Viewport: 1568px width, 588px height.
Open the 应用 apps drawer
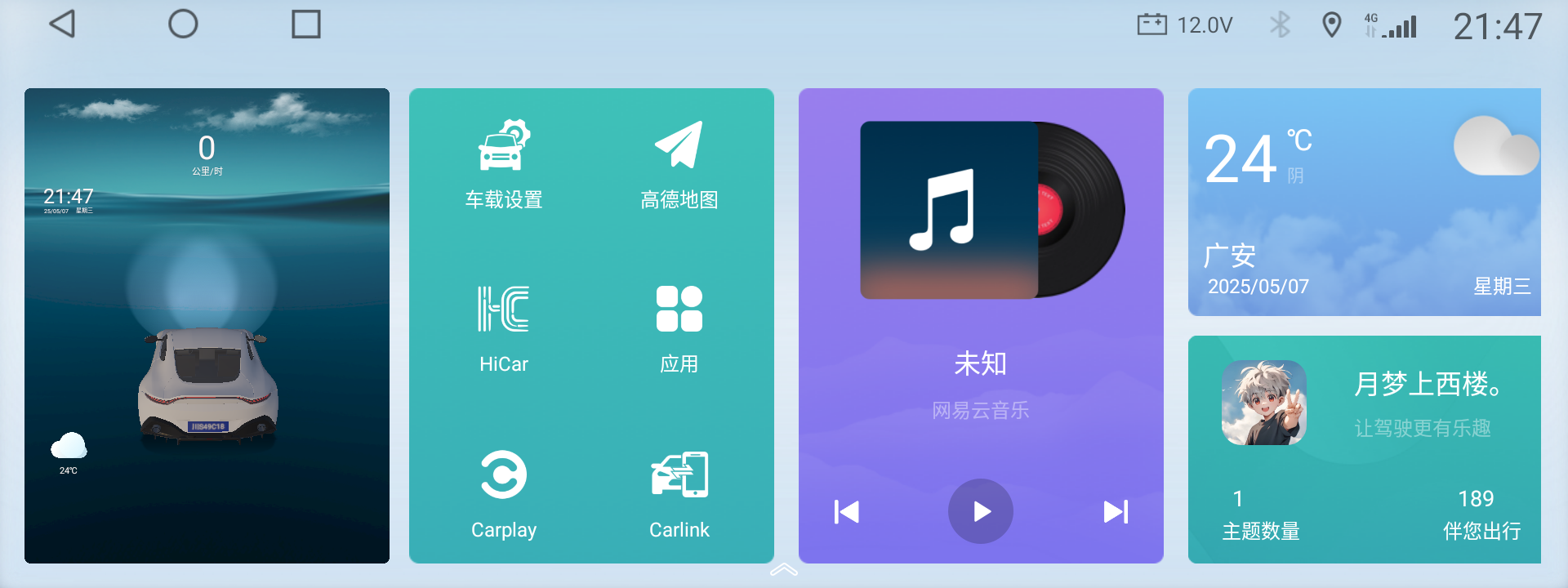pos(679,328)
